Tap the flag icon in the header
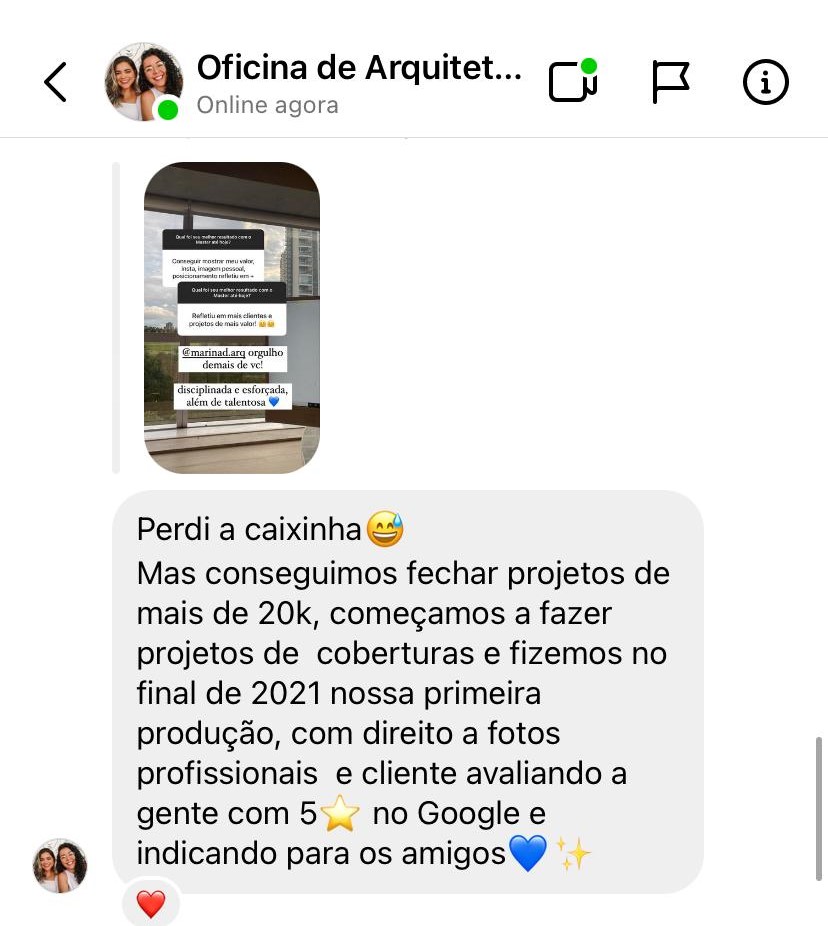 coord(670,82)
